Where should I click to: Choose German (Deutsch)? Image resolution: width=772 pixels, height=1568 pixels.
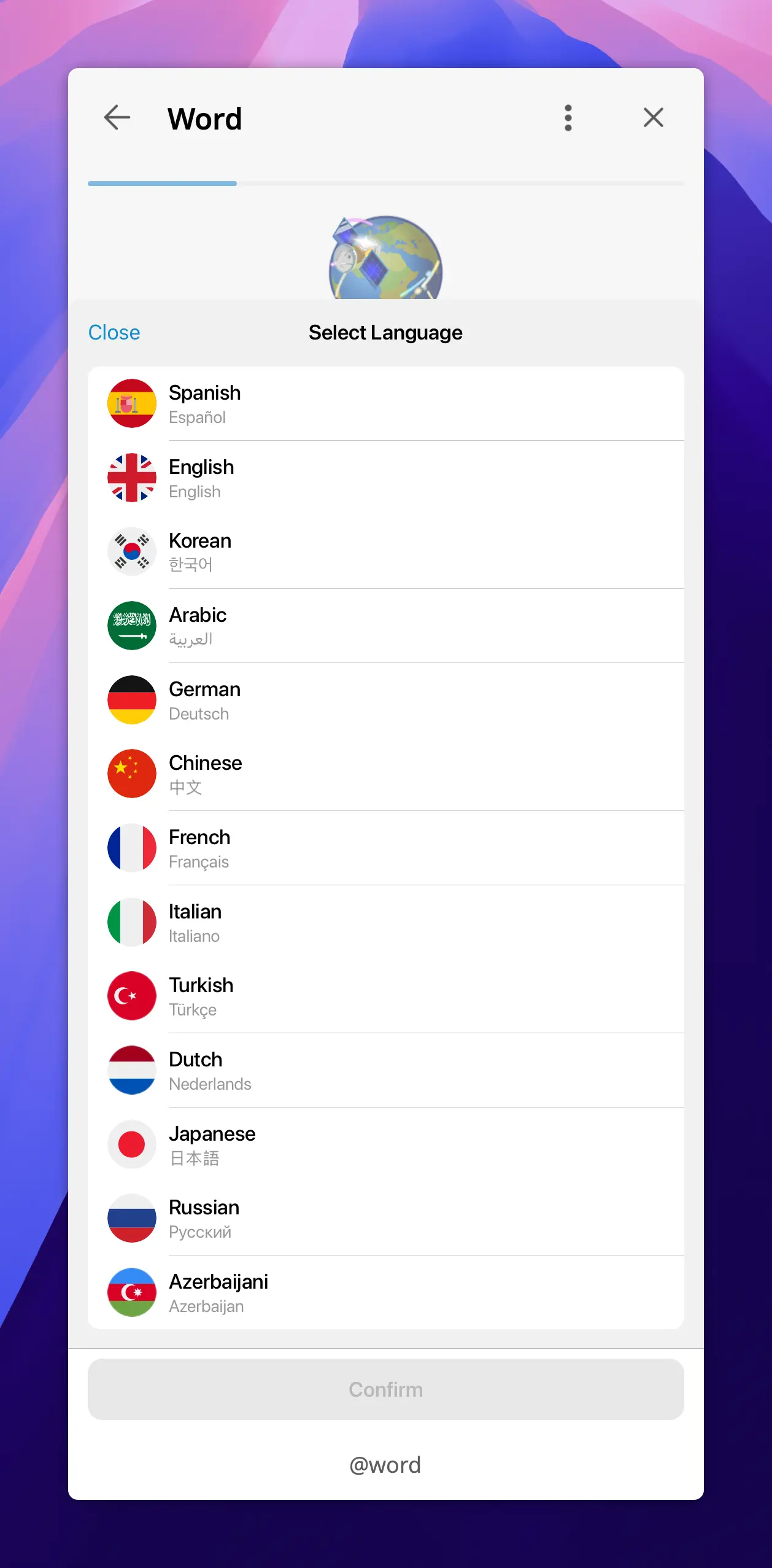click(x=385, y=701)
